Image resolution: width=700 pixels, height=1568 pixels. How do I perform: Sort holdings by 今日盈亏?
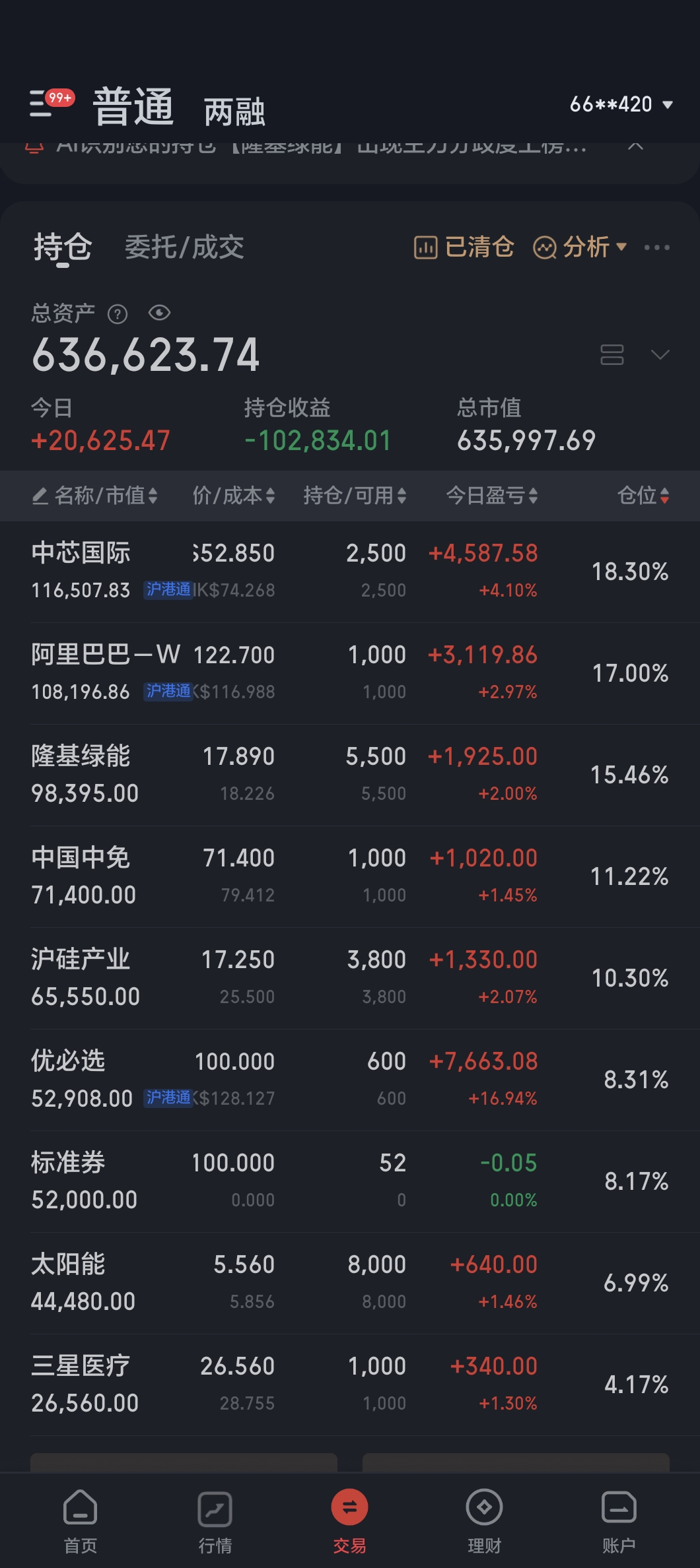coord(491,496)
